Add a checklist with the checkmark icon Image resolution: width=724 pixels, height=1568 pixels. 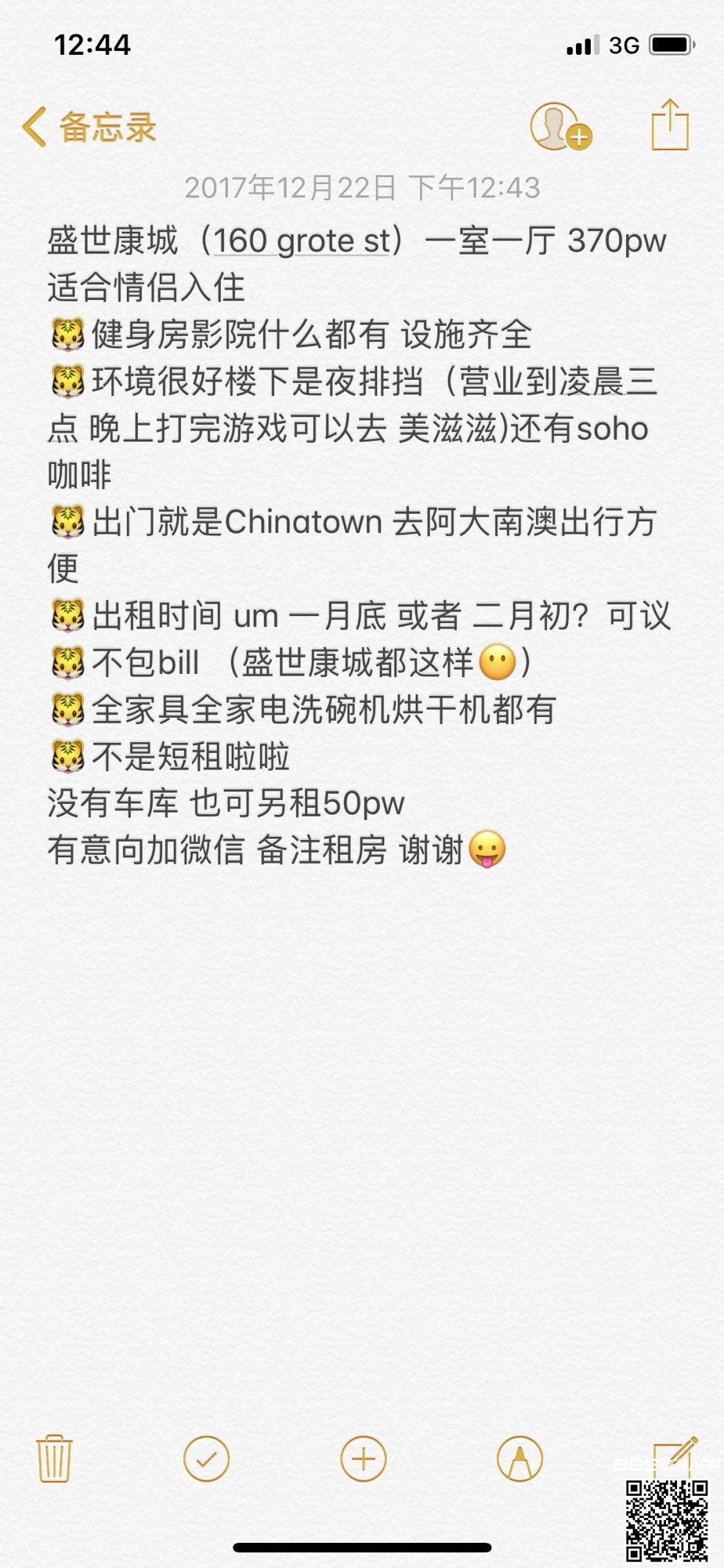(206, 1458)
